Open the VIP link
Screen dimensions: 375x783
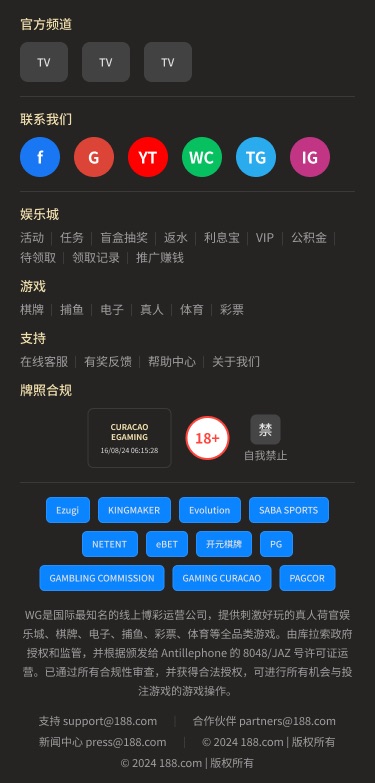(x=265, y=238)
